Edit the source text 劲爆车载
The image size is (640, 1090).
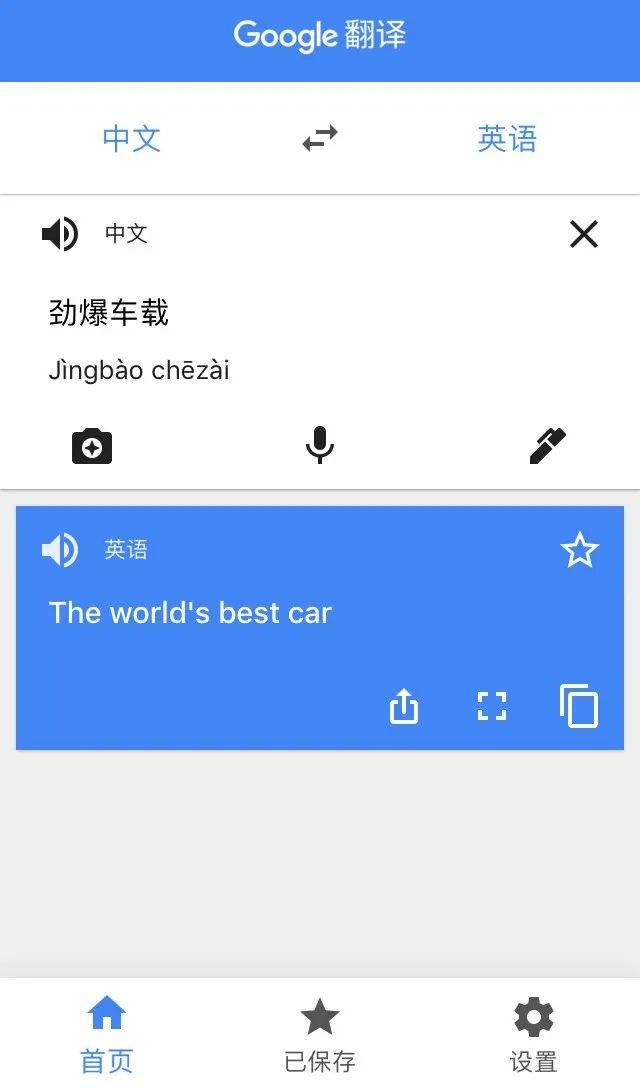pos(109,312)
